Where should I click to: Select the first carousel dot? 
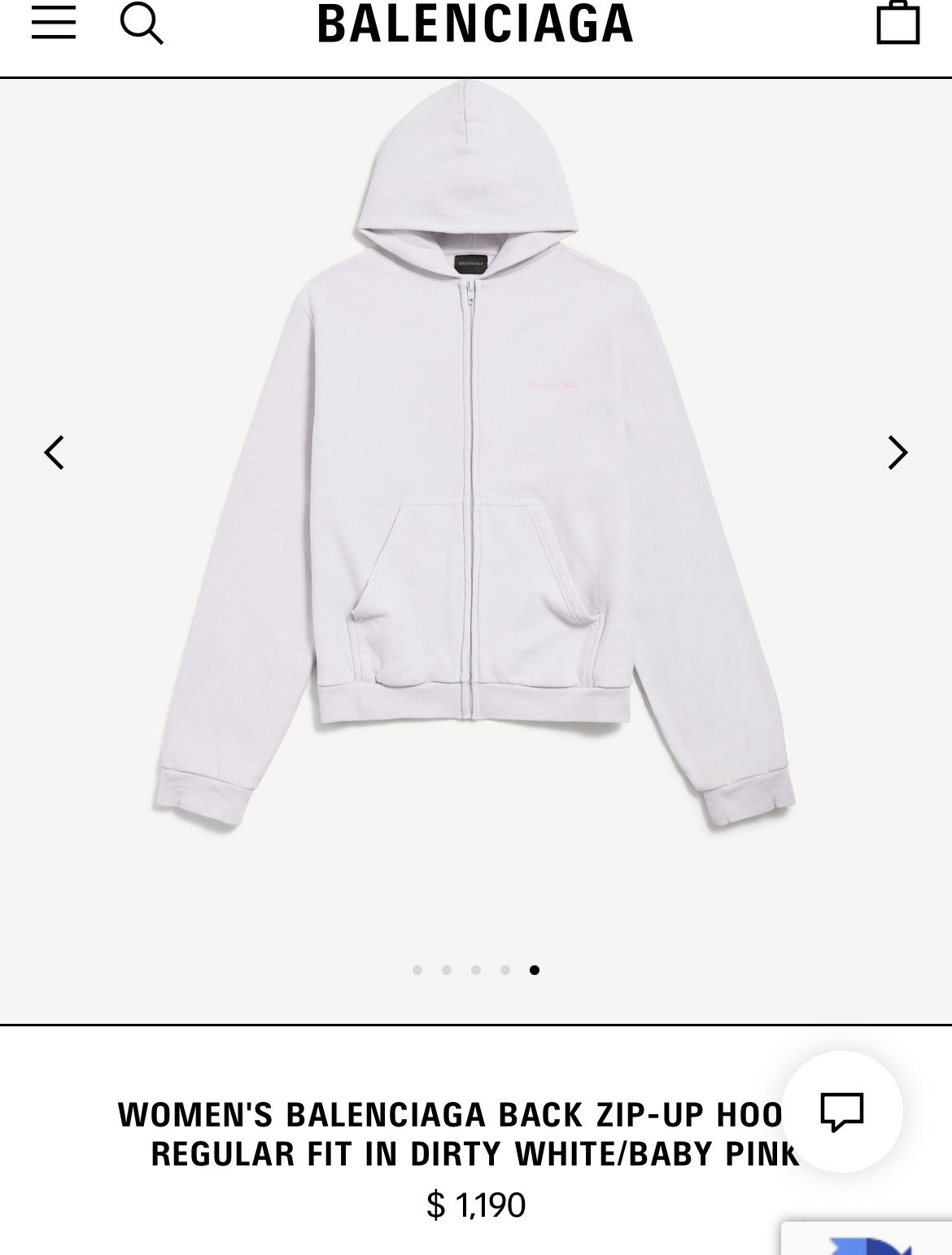tap(416, 969)
